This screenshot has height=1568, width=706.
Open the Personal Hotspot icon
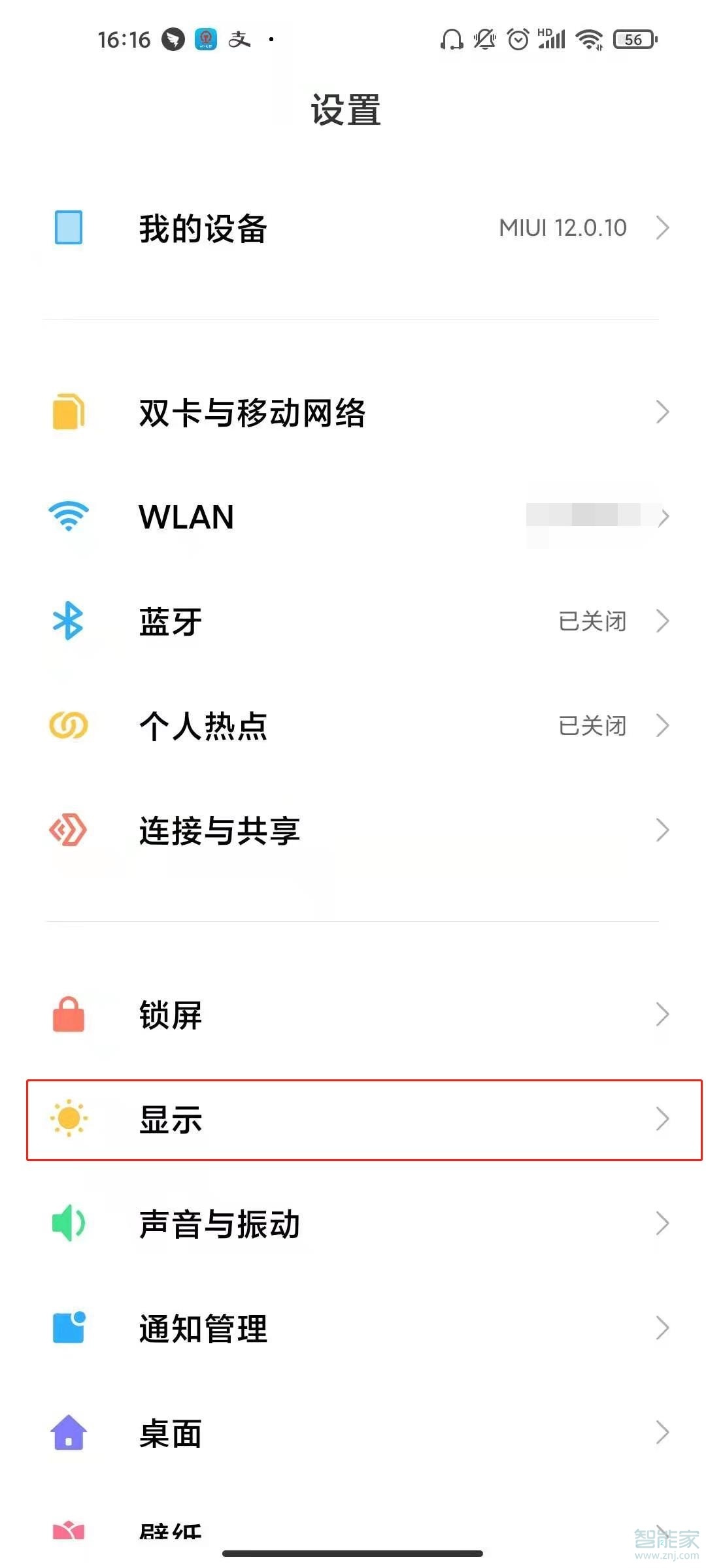69,725
